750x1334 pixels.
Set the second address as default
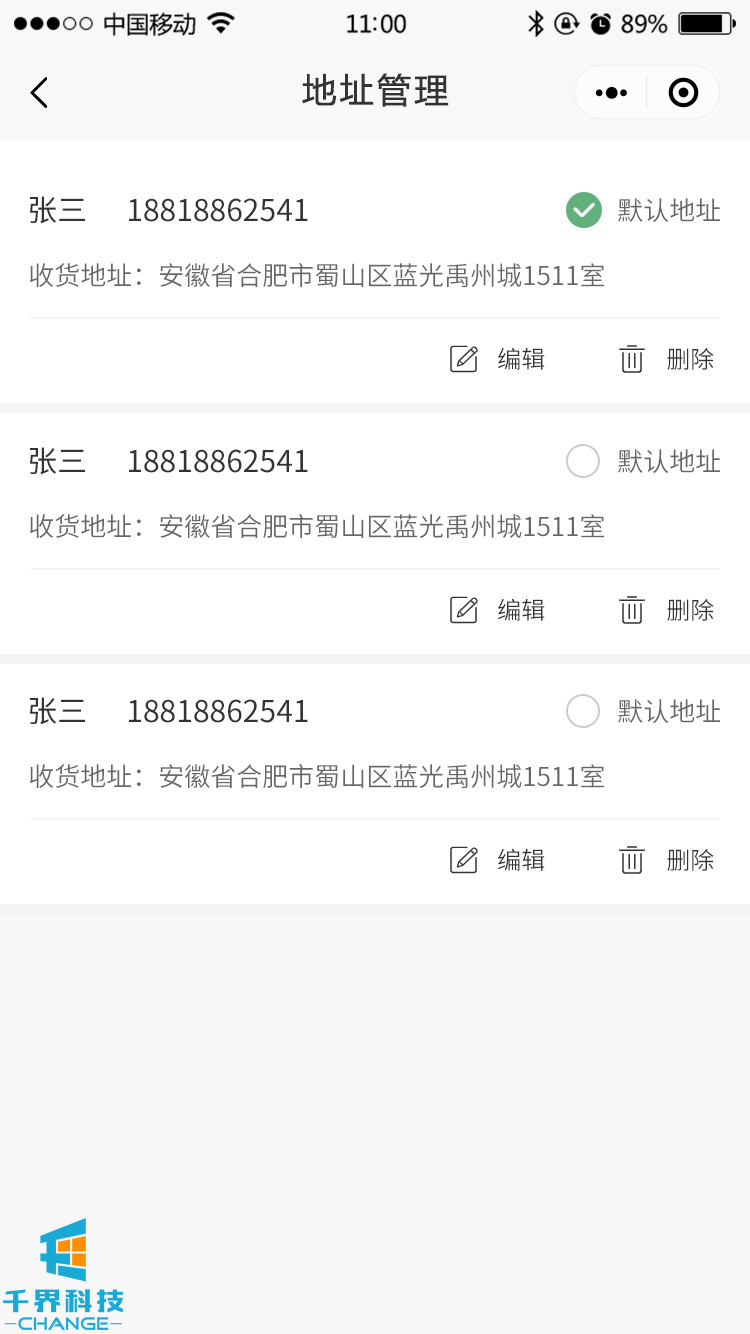click(x=583, y=461)
